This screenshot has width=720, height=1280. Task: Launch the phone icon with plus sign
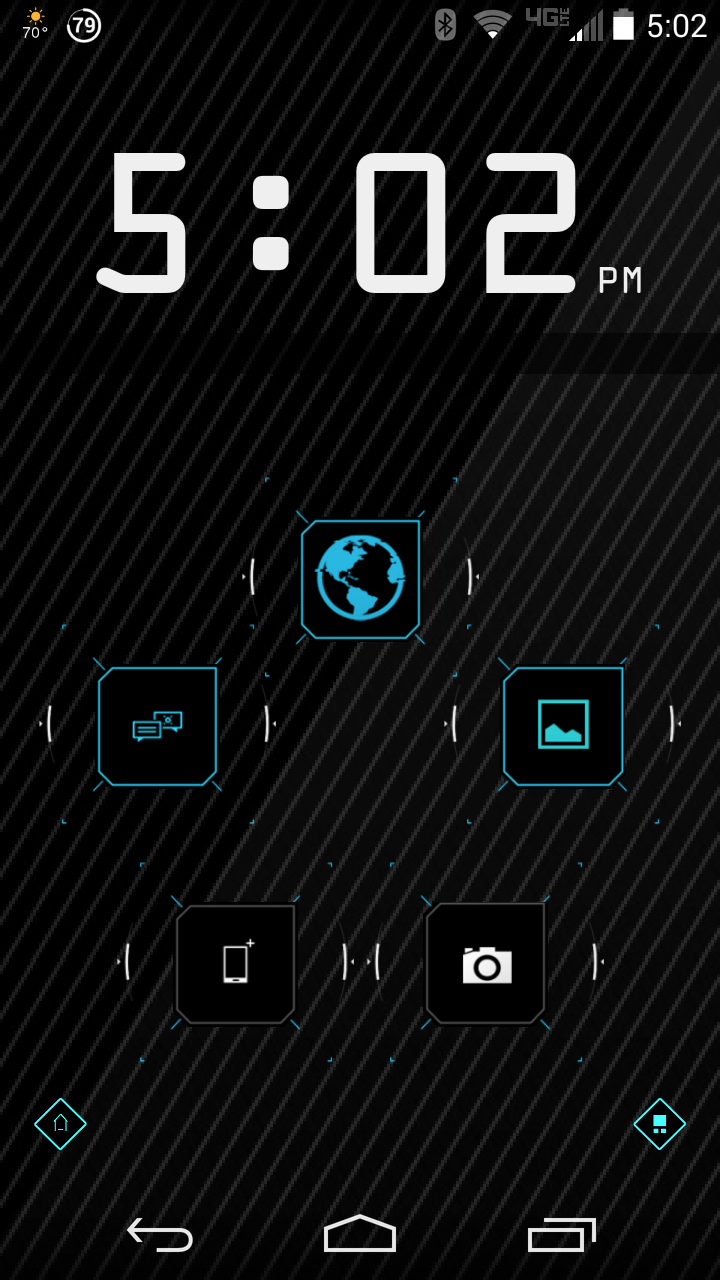click(235, 963)
